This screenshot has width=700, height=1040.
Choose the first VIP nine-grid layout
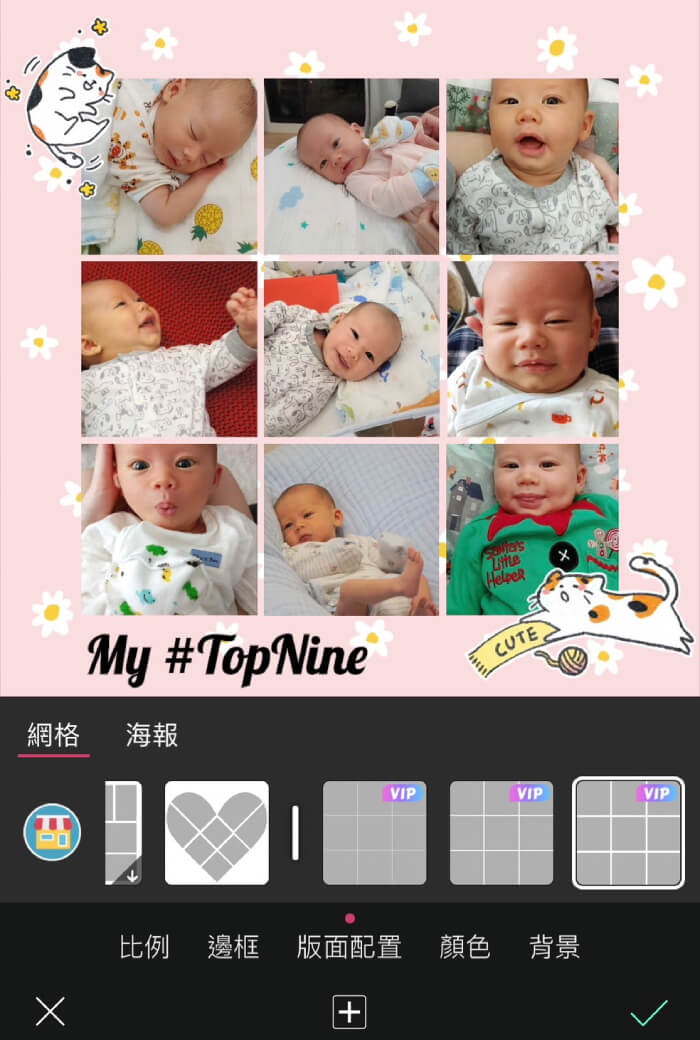[375, 832]
